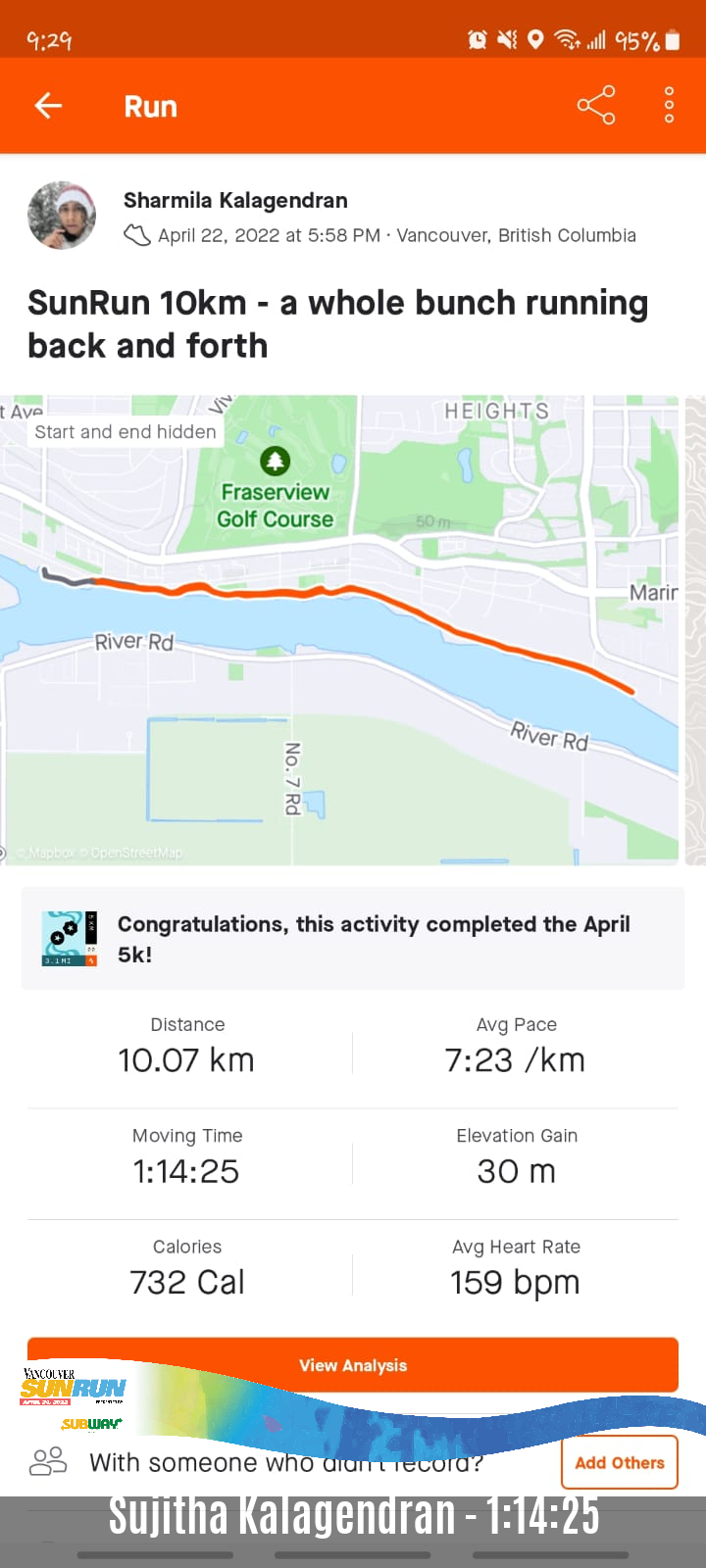Share this run activity
706x1568 pixels.
click(595, 105)
